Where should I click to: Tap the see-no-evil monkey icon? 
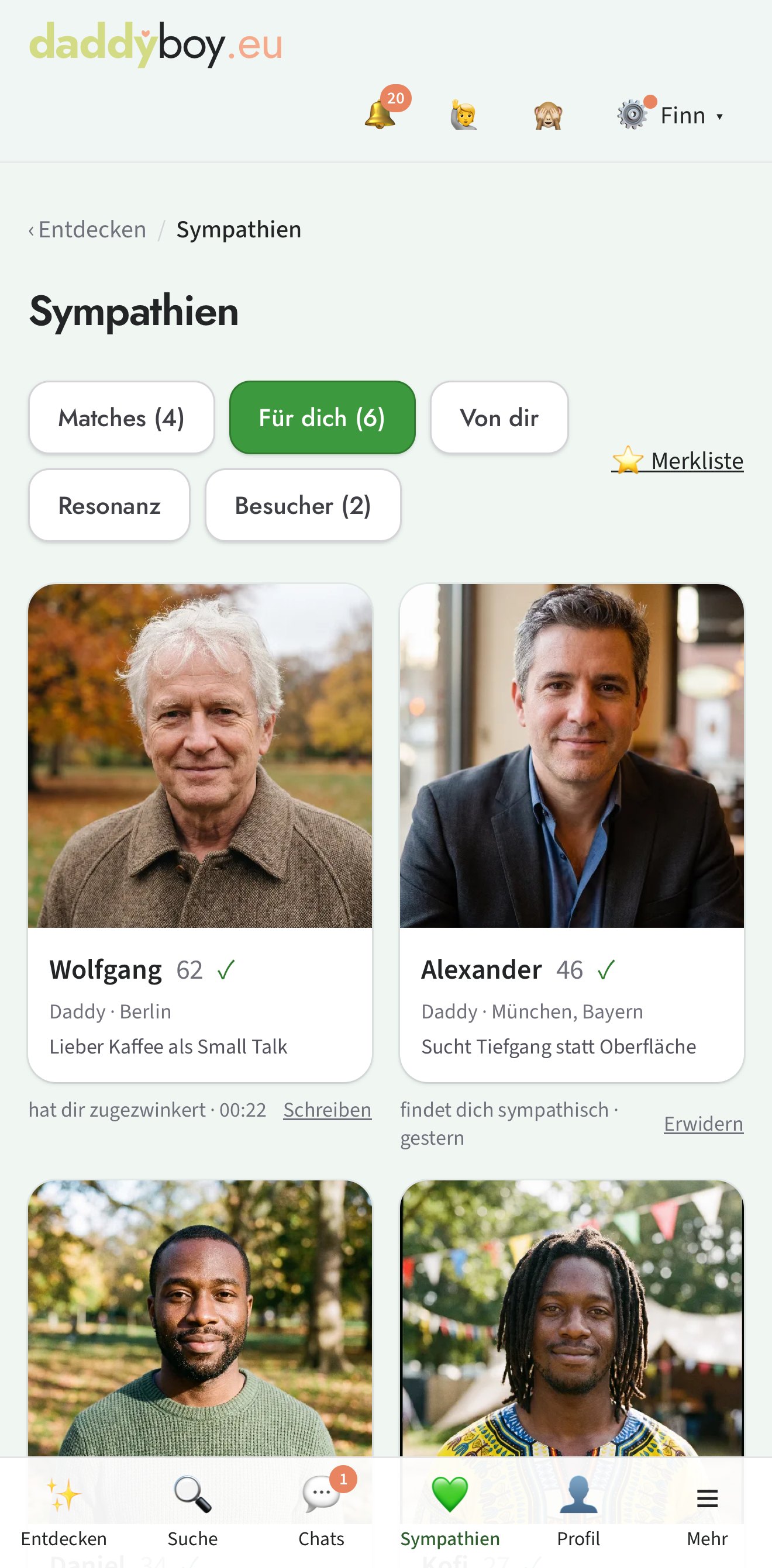(x=548, y=115)
